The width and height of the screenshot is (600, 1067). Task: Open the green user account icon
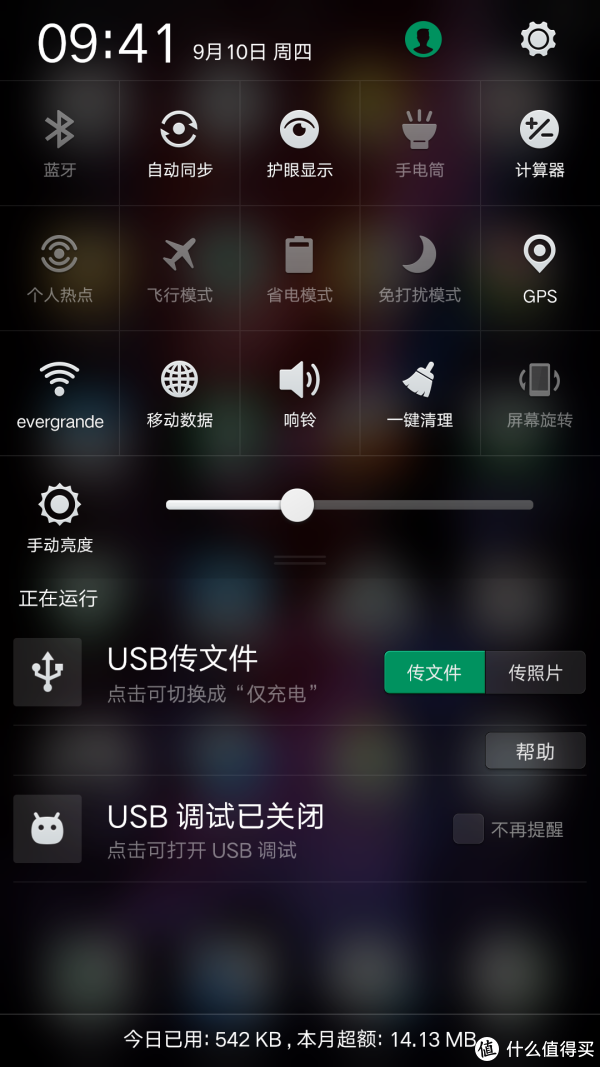coord(423,39)
